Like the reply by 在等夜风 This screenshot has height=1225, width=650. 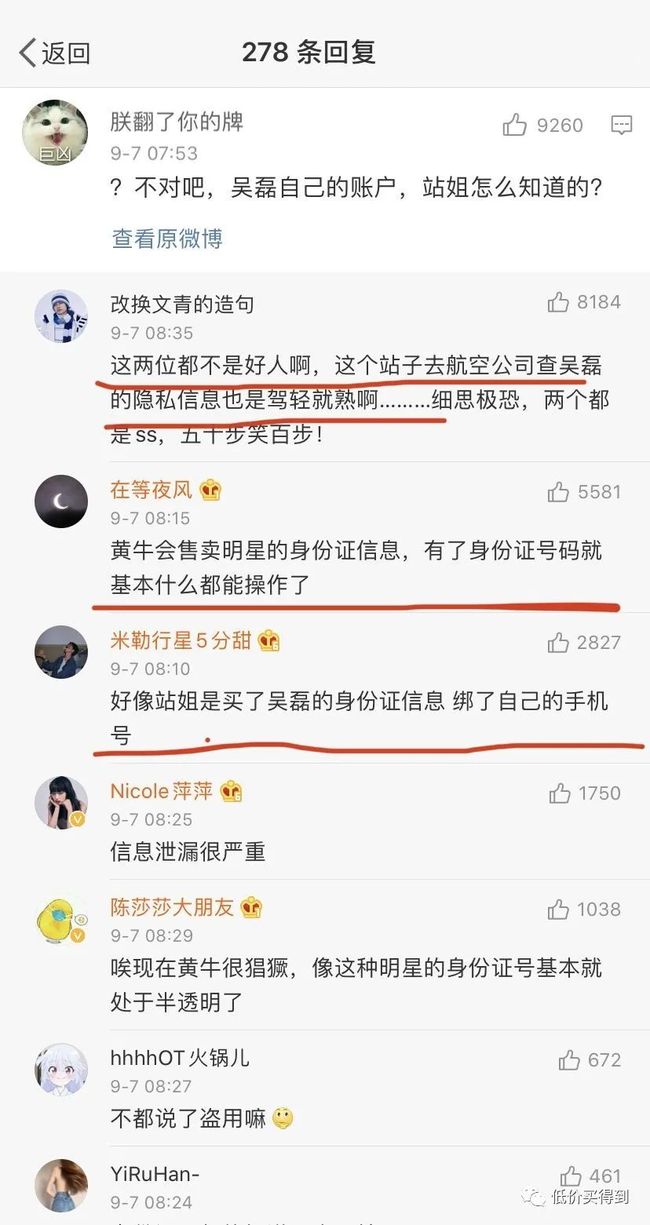coord(558,491)
